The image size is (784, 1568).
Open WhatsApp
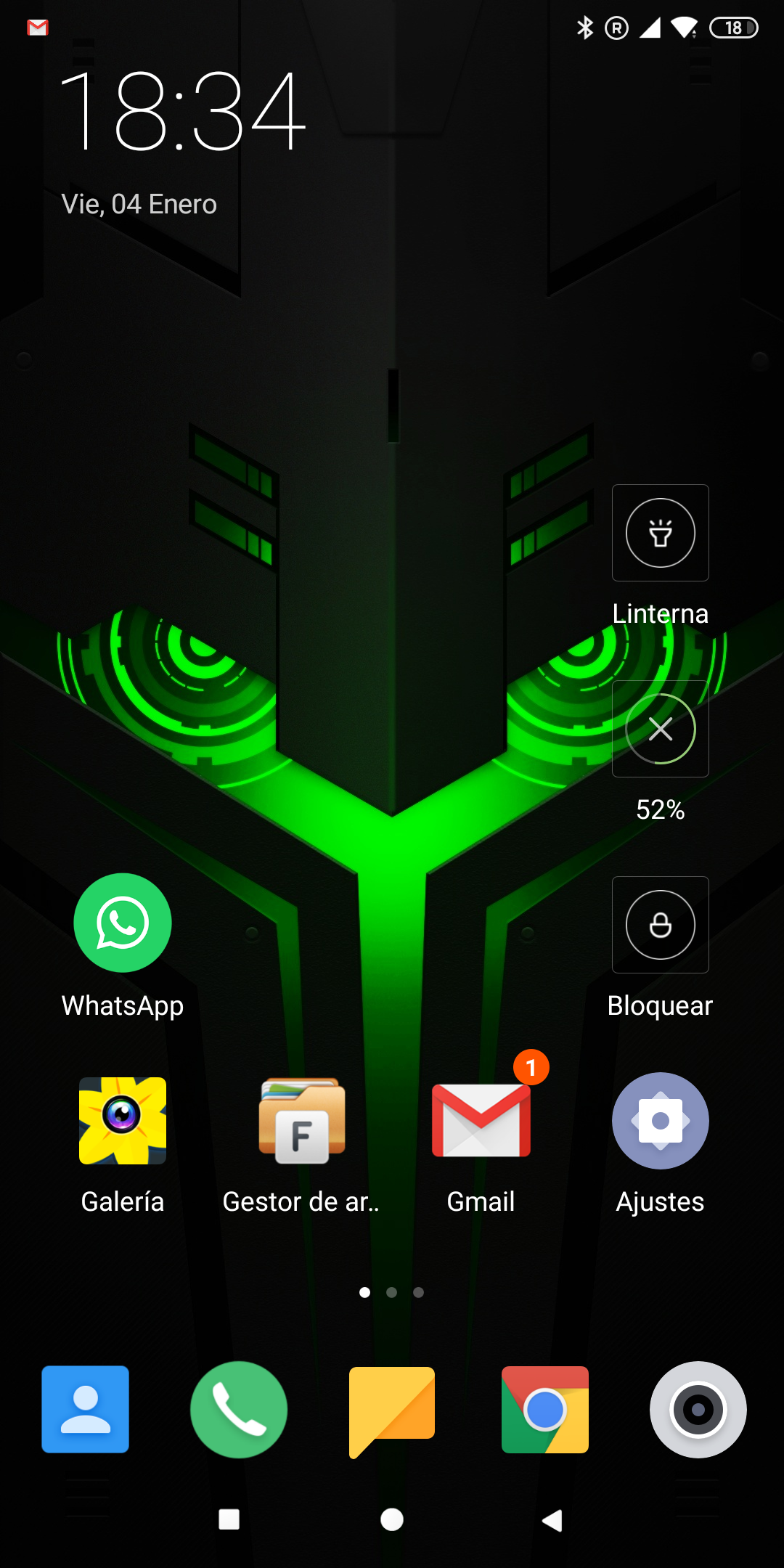123,923
